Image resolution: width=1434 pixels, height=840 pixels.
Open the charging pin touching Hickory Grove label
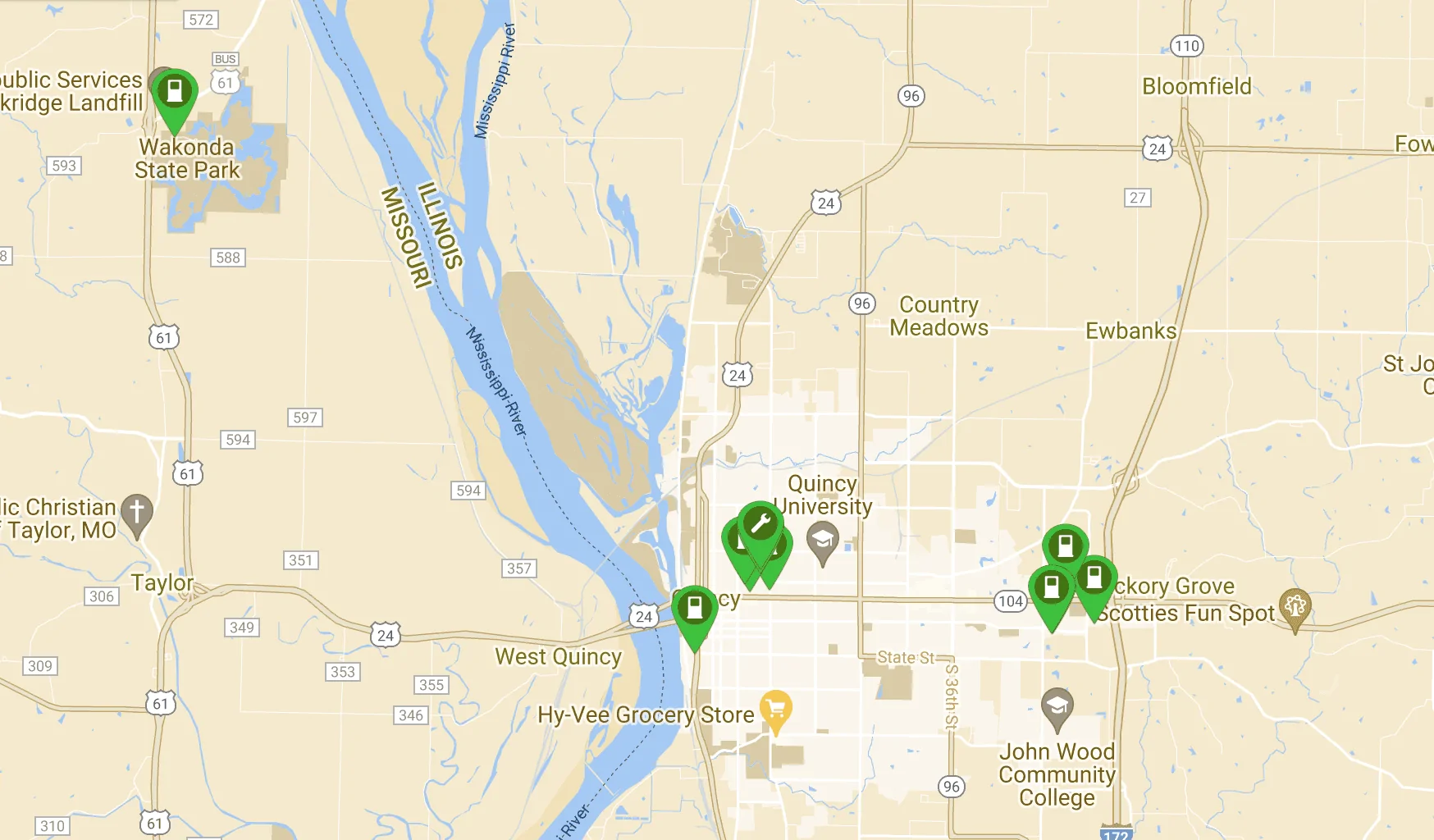1094,577
